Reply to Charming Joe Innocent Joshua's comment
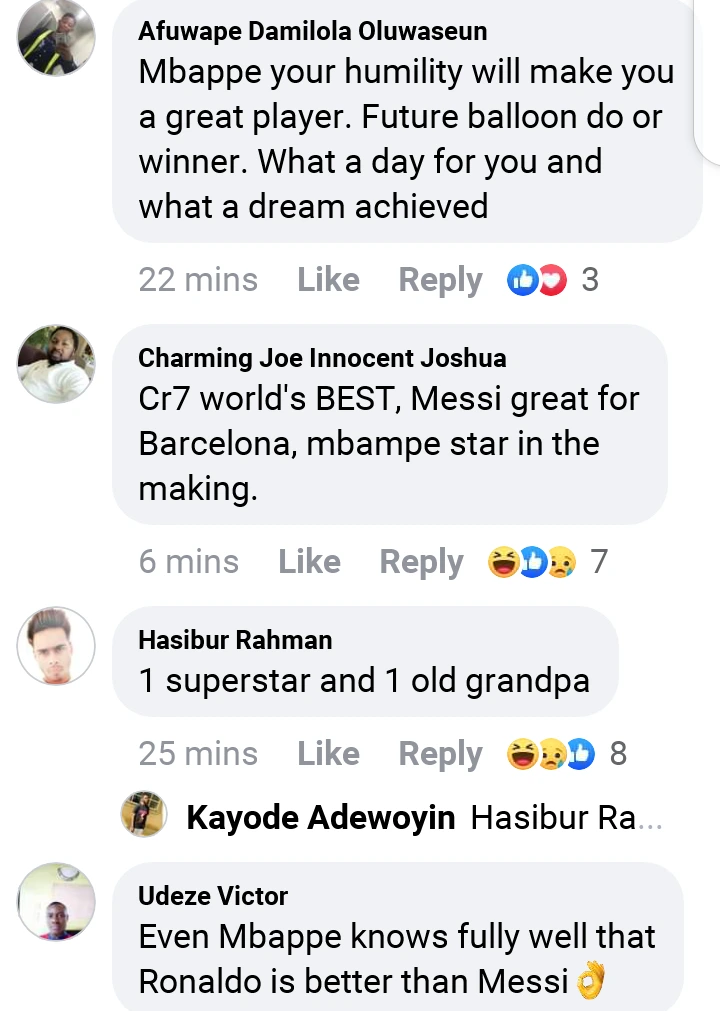The height and width of the screenshot is (1011, 720). coord(421,562)
